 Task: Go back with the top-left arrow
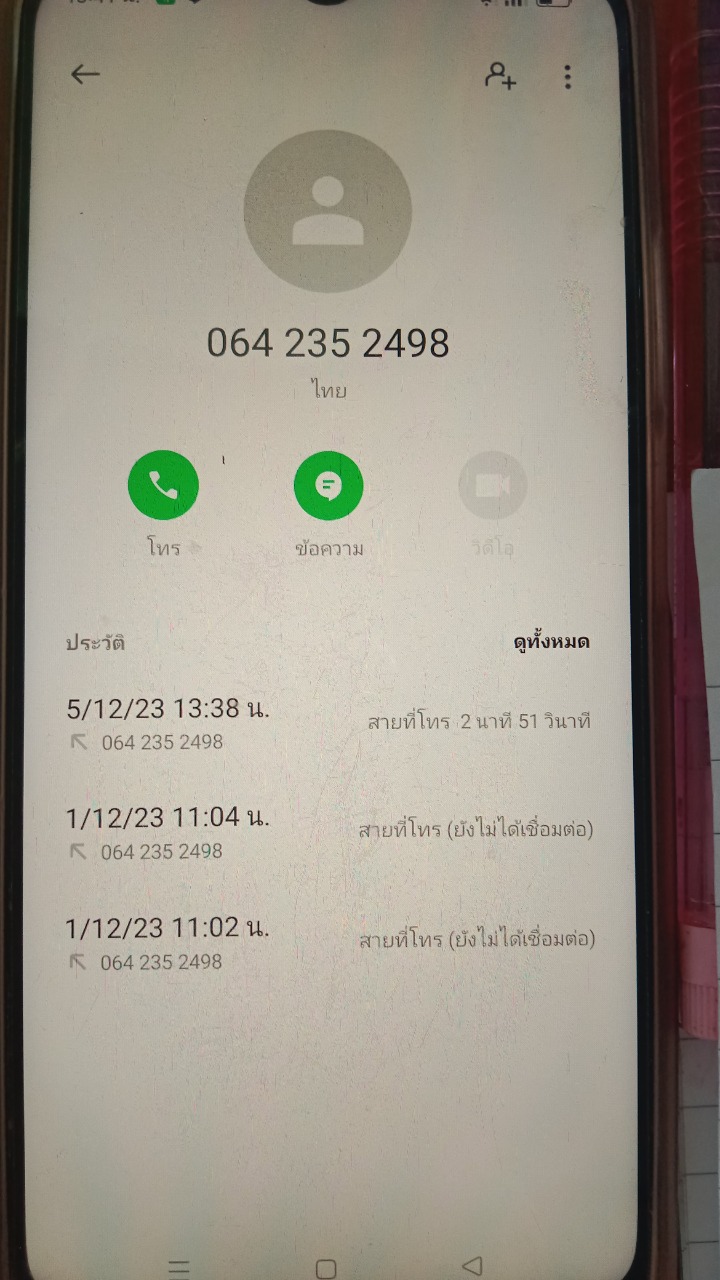point(86,75)
